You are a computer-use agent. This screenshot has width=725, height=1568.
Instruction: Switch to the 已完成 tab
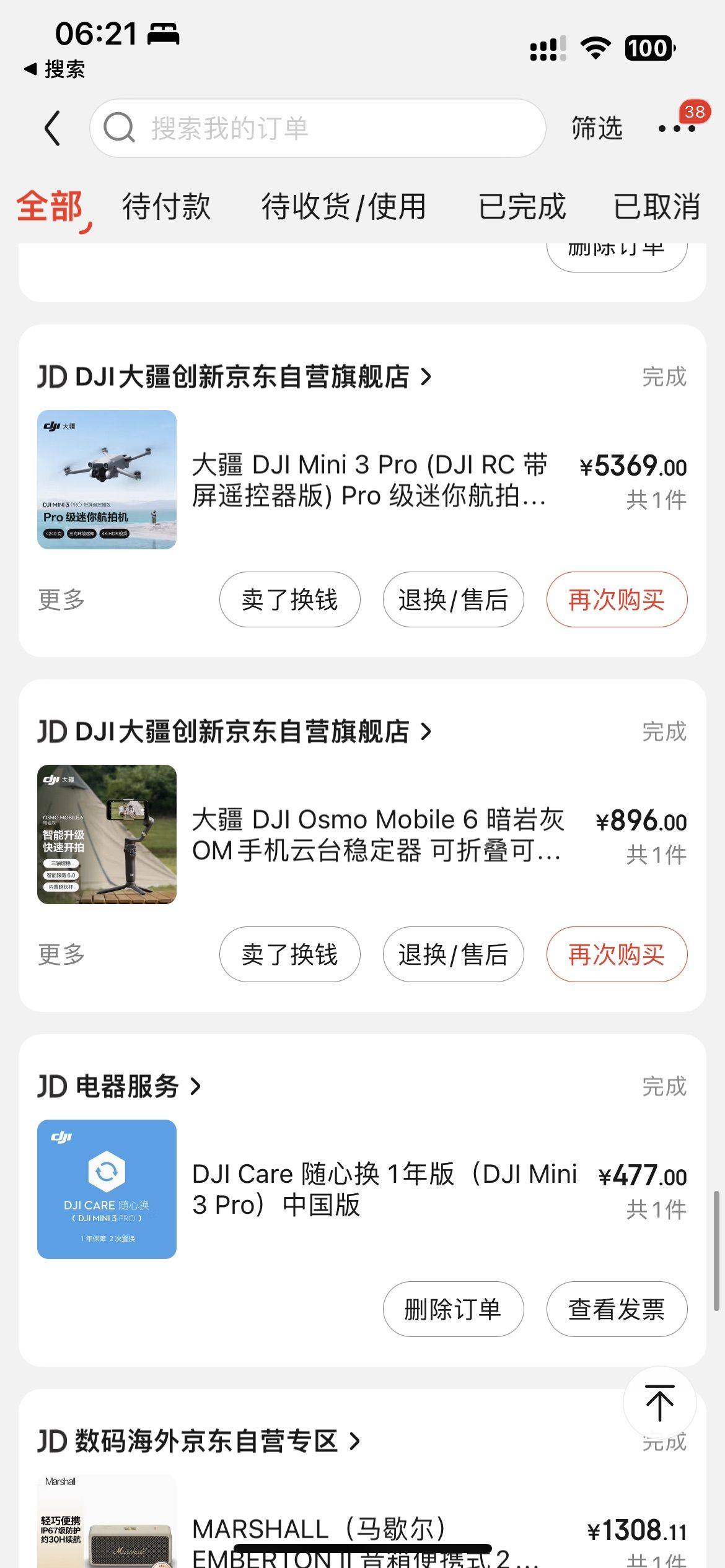tap(522, 206)
